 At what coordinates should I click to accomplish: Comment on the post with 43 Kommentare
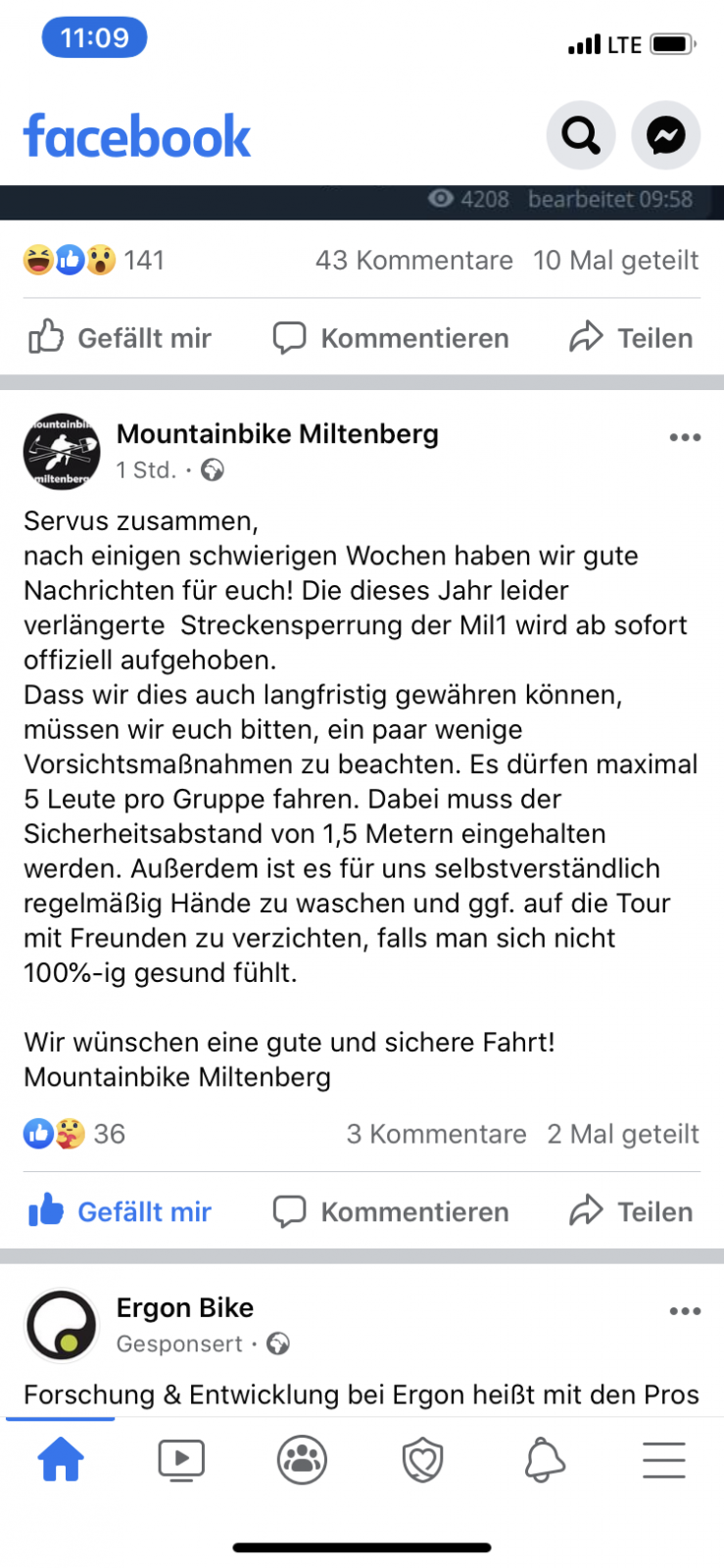tap(391, 338)
